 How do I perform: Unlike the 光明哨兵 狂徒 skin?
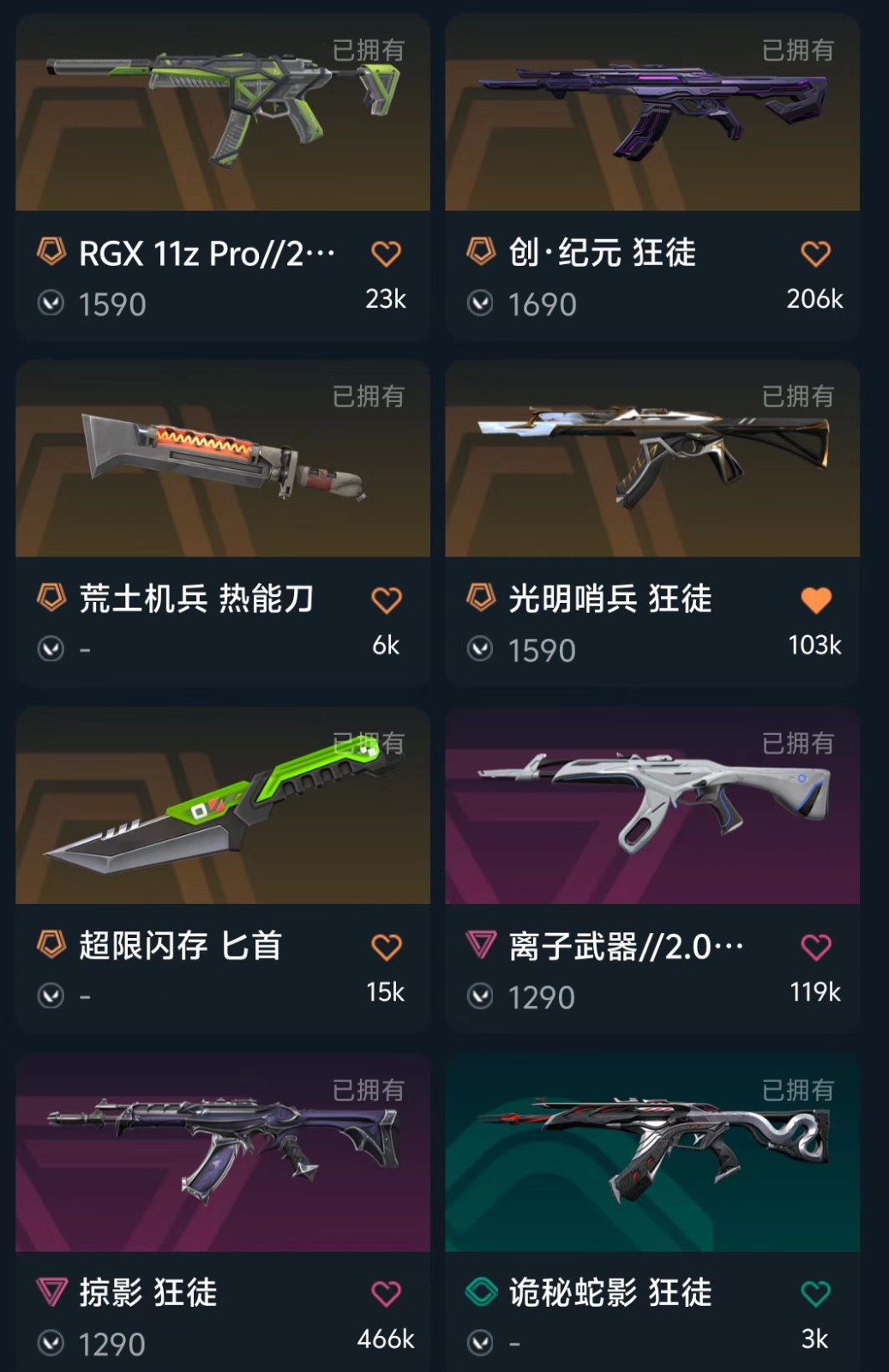[815, 600]
